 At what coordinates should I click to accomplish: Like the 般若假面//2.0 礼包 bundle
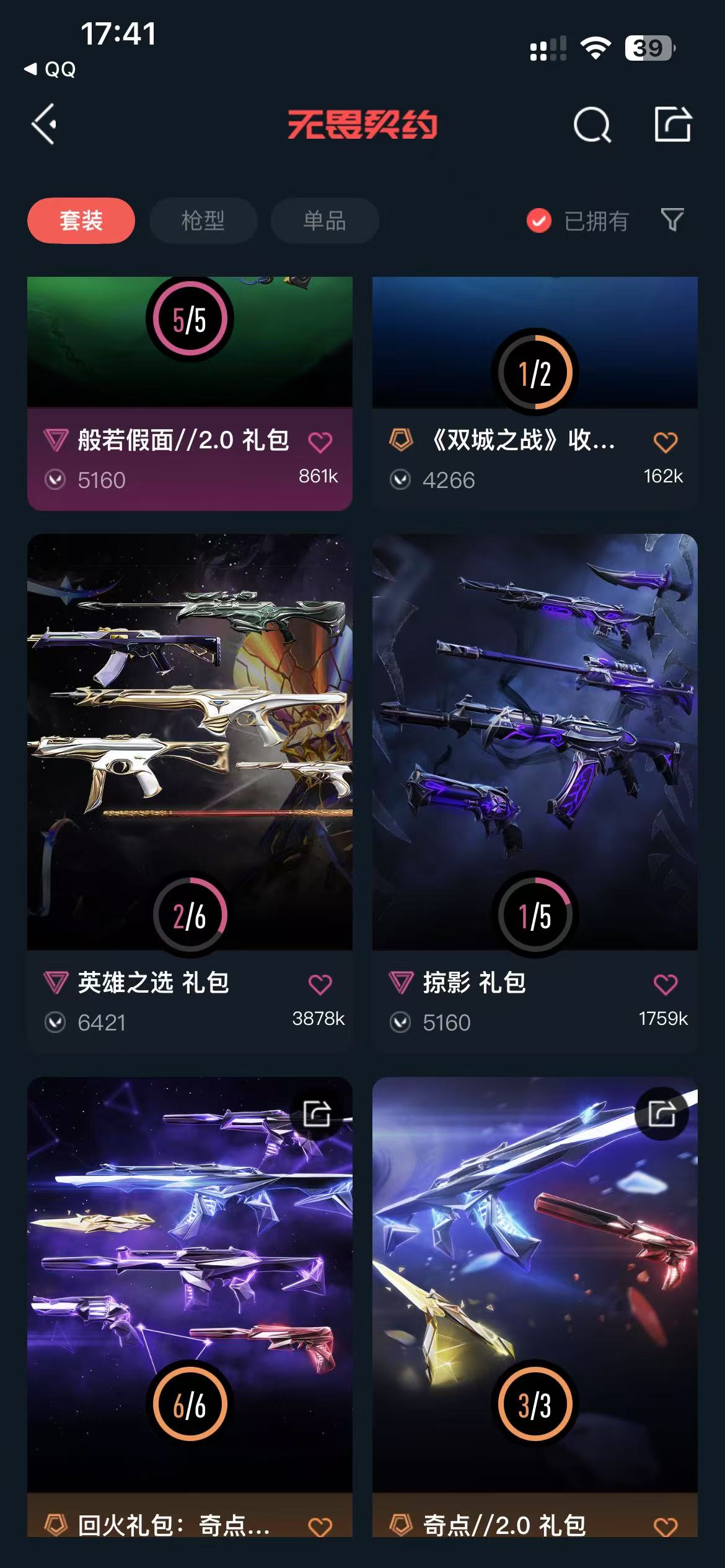pyautogui.click(x=320, y=442)
